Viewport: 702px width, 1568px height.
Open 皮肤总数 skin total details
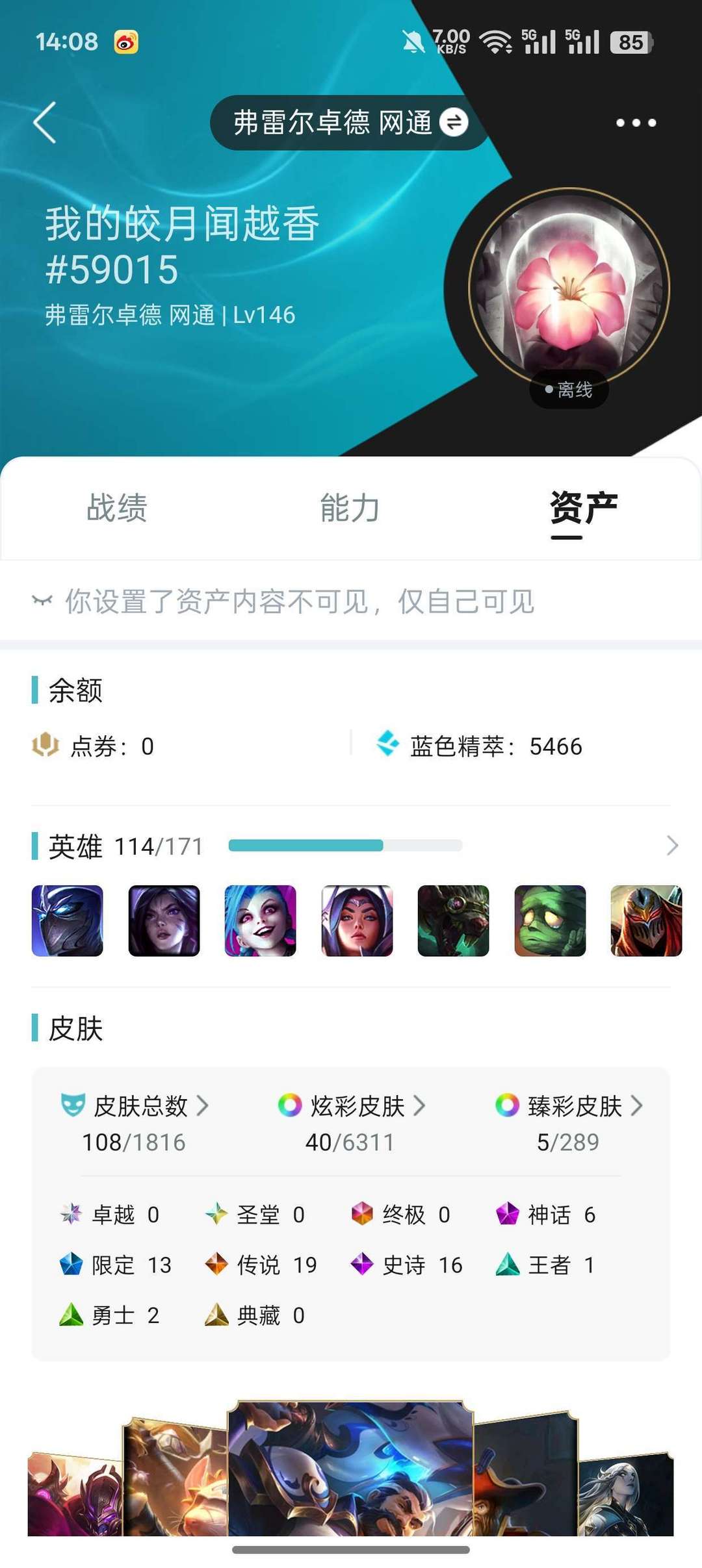point(140,1106)
